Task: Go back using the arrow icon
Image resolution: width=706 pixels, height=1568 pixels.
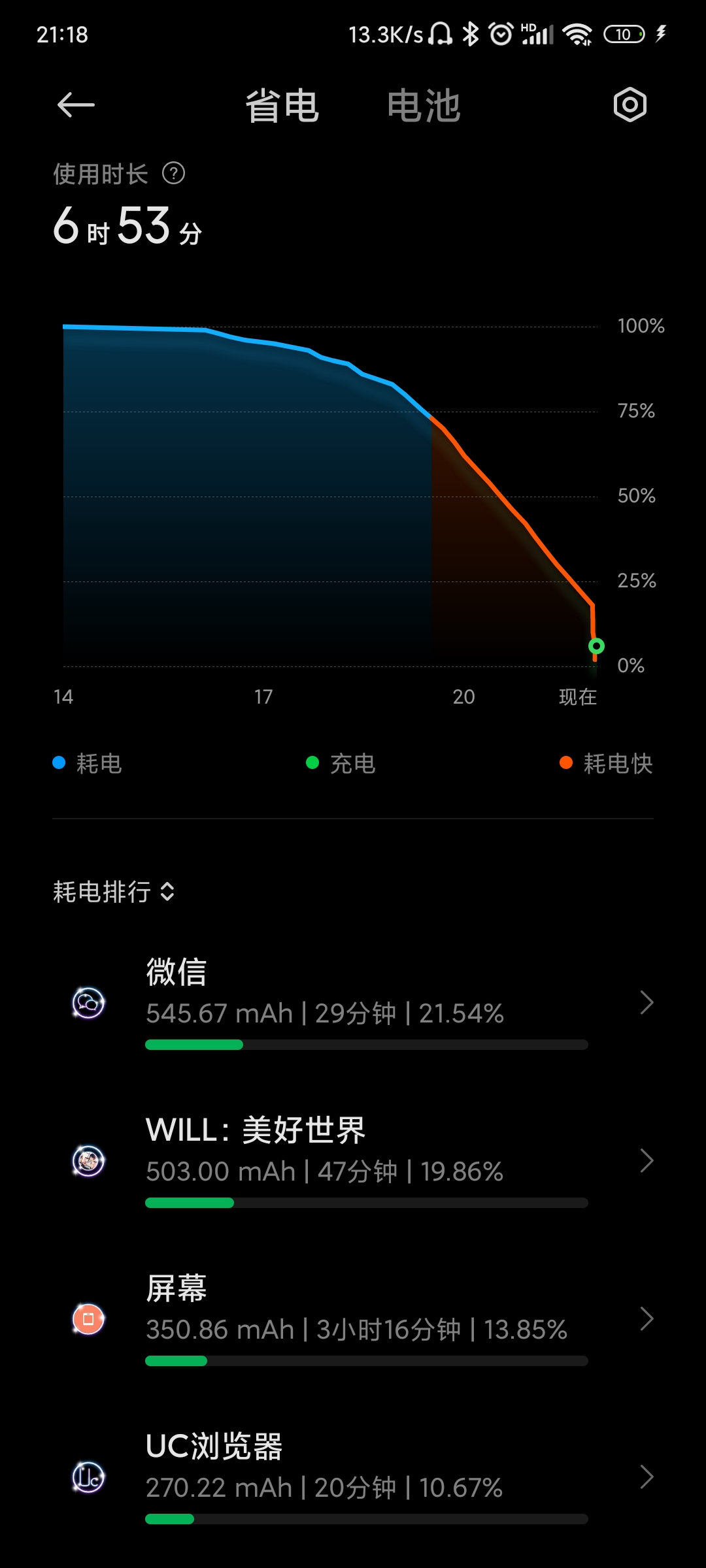Action: (x=76, y=105)
